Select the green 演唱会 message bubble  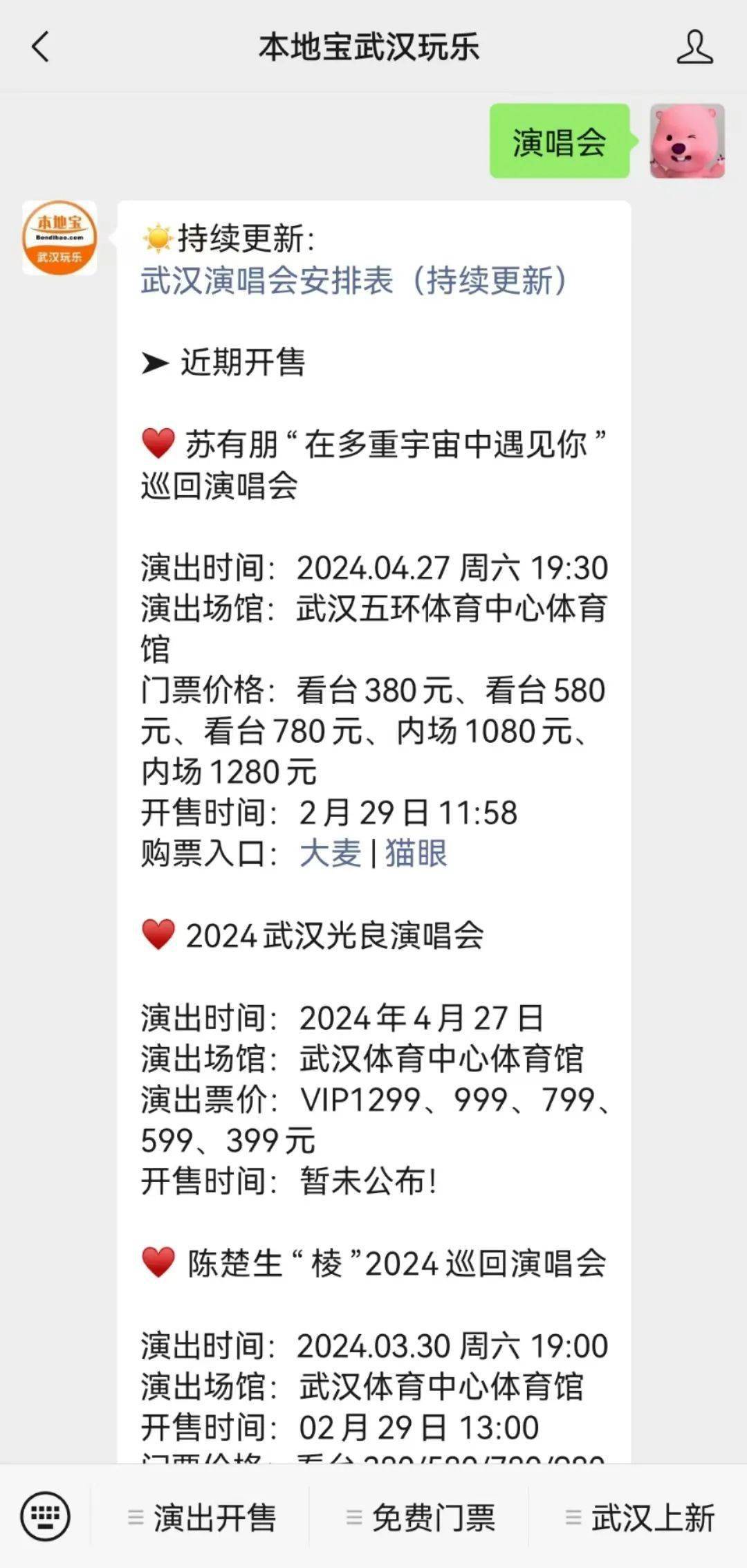tap(560, 143)
